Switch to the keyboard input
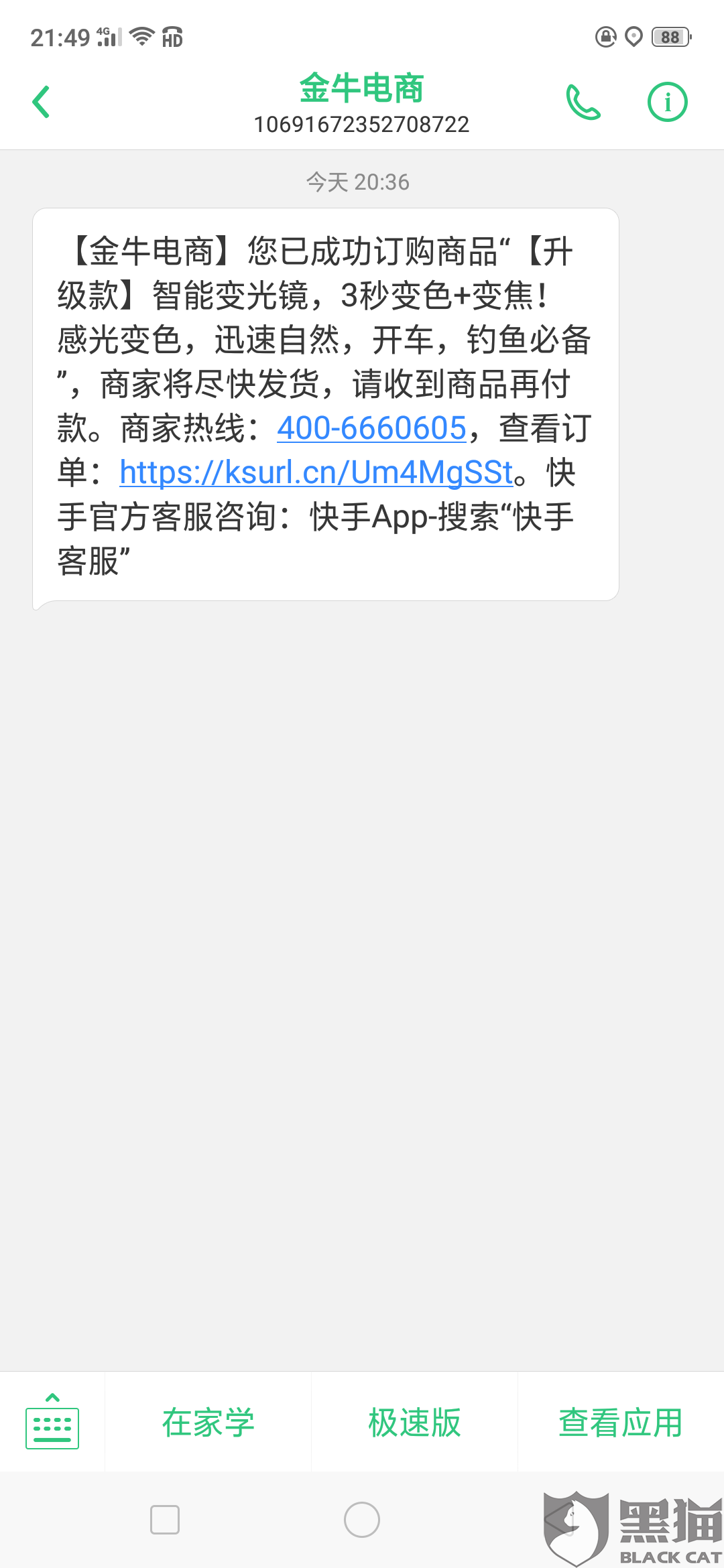 pos(52,1421)
